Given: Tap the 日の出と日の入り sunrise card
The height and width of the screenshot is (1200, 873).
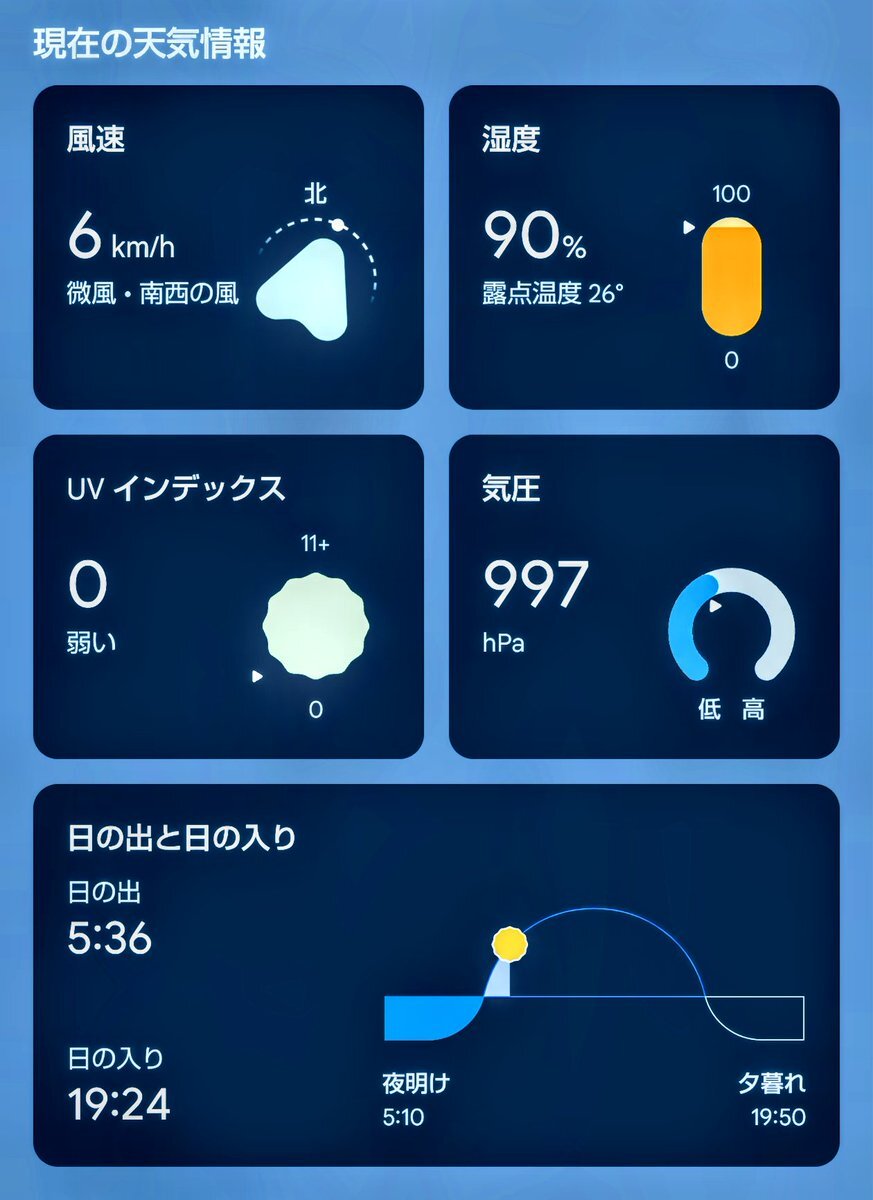Looking at the screenshot, I should [x=436, y=975].
